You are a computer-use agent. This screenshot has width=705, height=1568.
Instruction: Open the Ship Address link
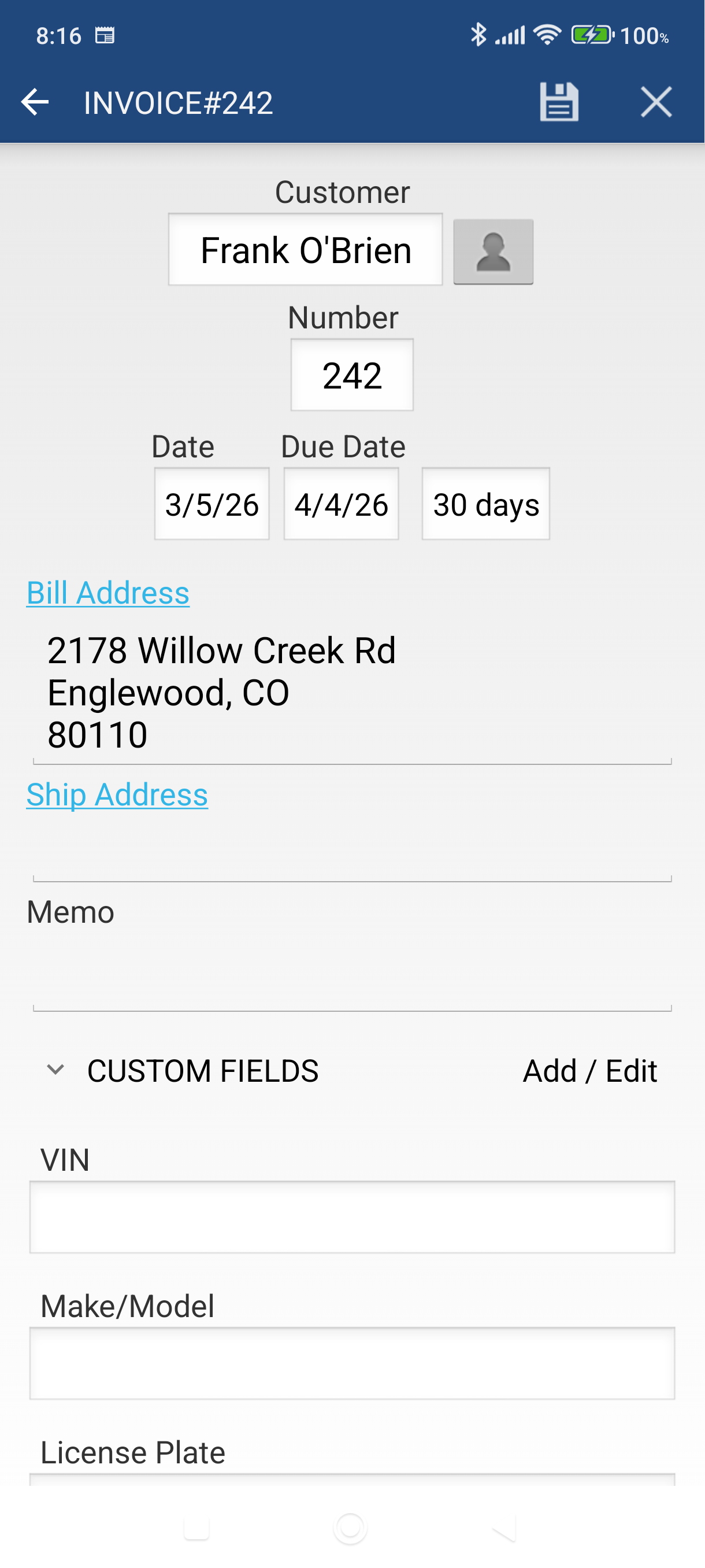(117, 794)
